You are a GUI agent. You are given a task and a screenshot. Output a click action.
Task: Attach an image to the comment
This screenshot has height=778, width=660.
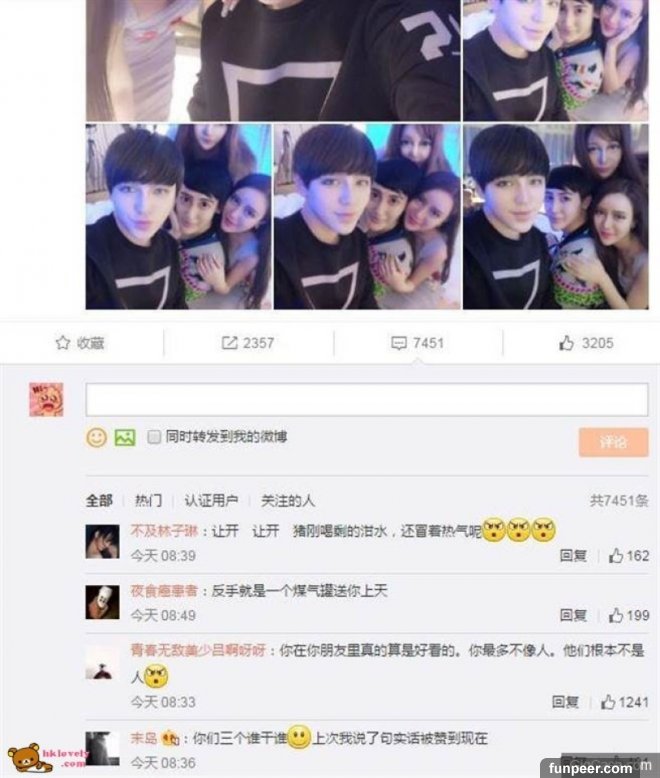[124, 438]
